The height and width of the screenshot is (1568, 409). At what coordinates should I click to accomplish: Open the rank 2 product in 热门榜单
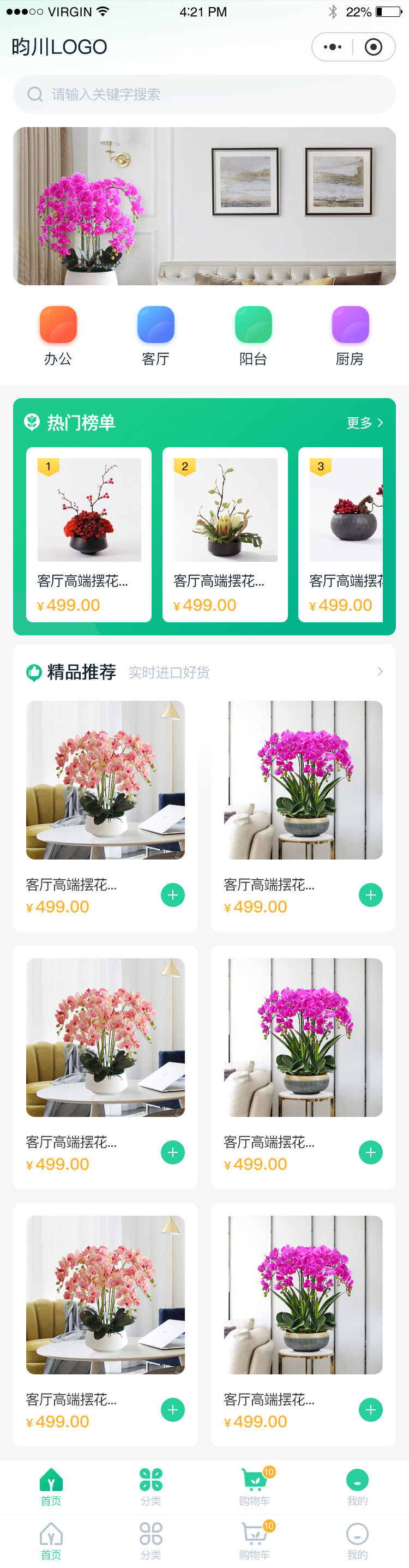coord(225,534)
